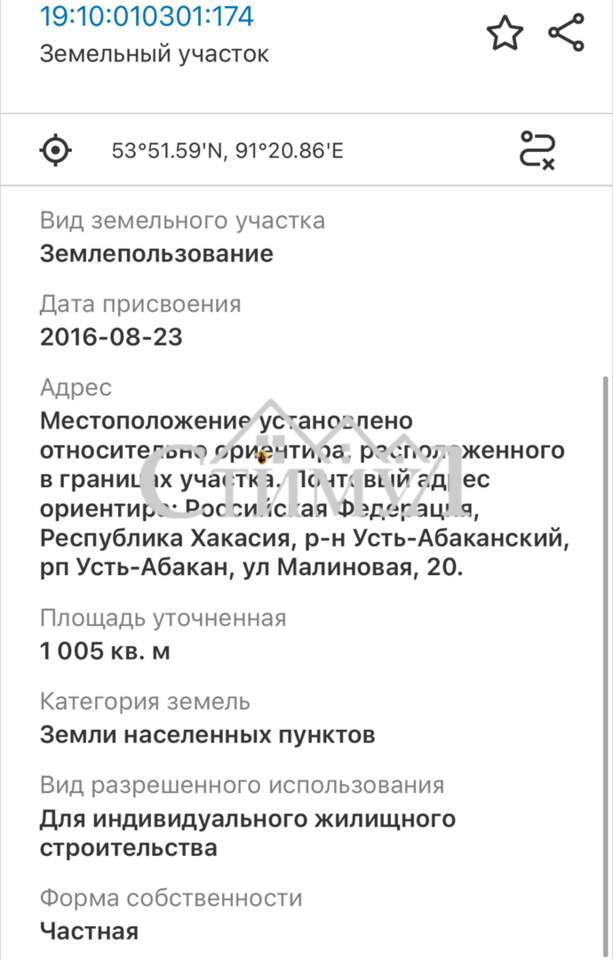Tap the route icon beside coordinates
Viewport: 613px width, 960px height.
[537, 150]
